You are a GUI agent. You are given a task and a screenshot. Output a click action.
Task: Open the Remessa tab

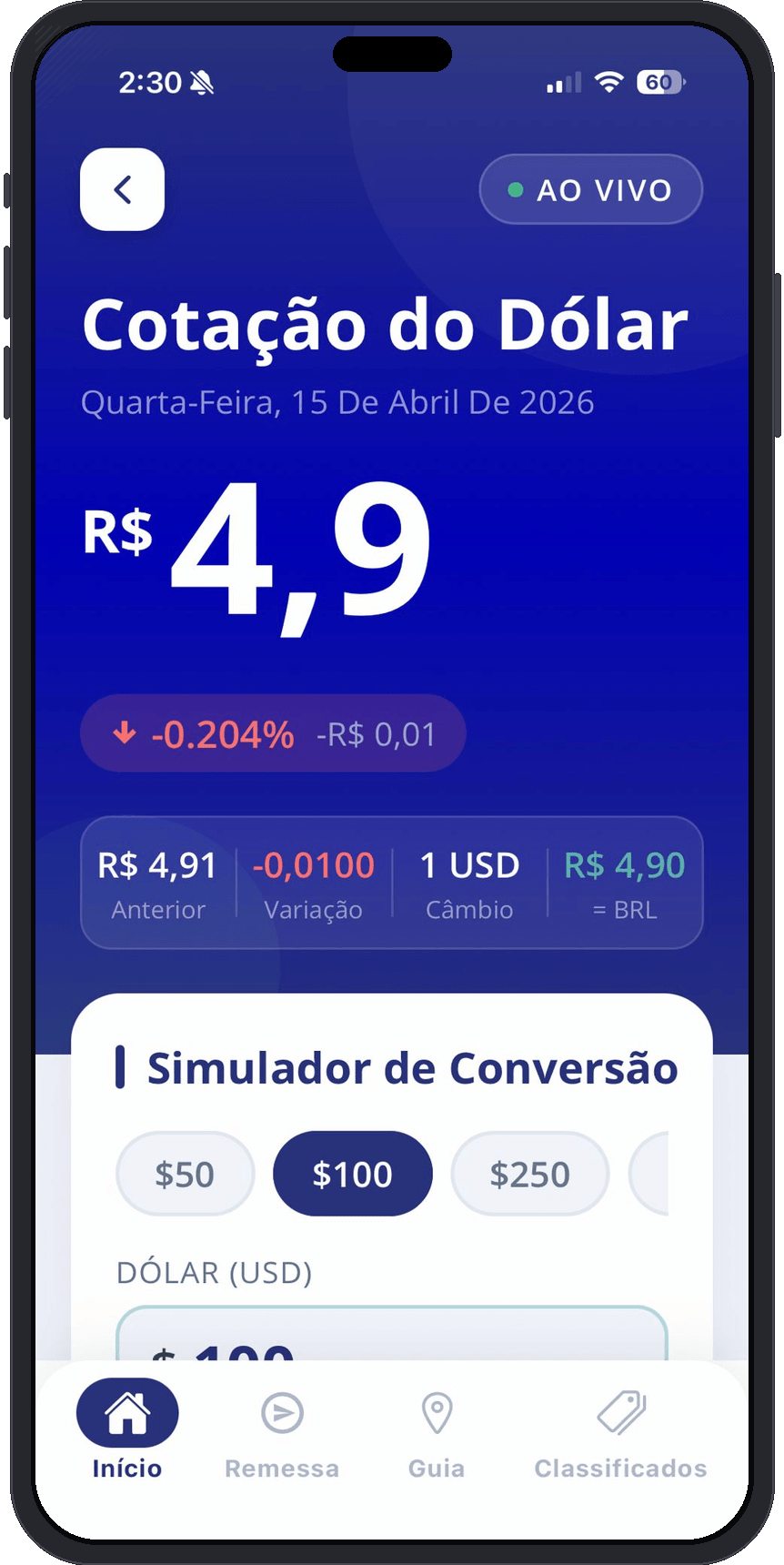pos(282,1430)
